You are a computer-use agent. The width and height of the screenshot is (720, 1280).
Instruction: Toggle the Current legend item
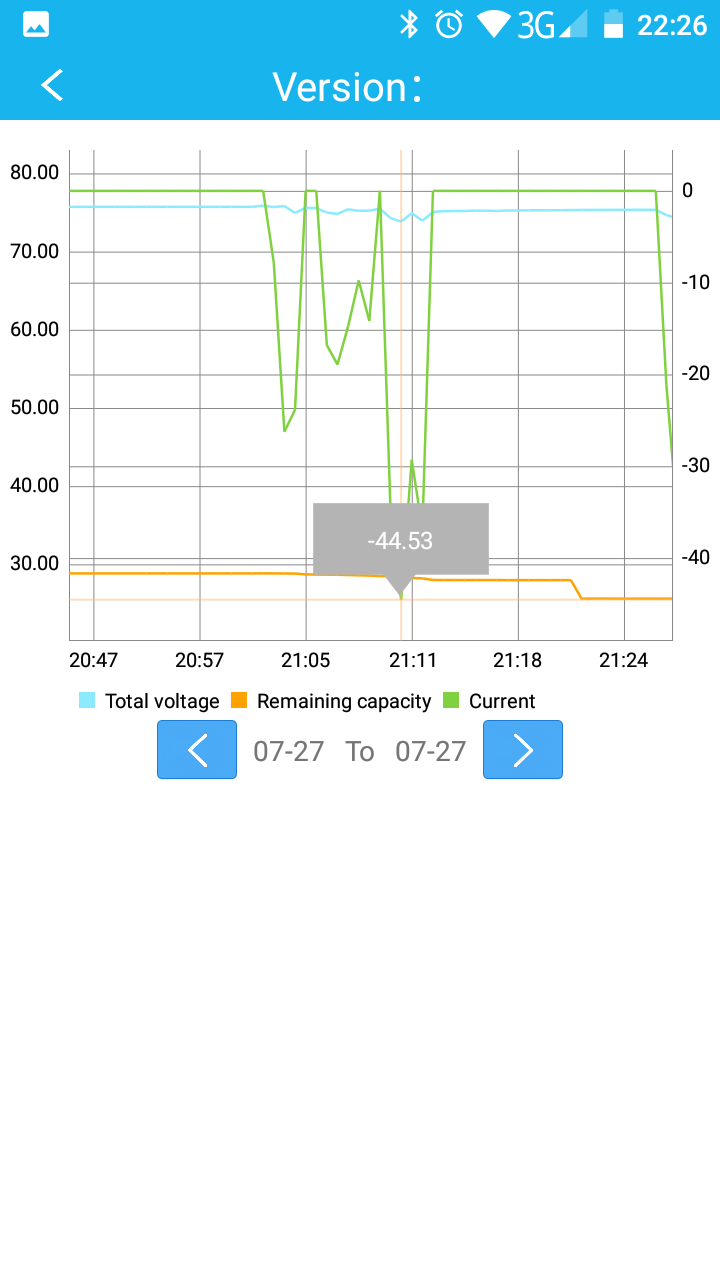[489, 701]
